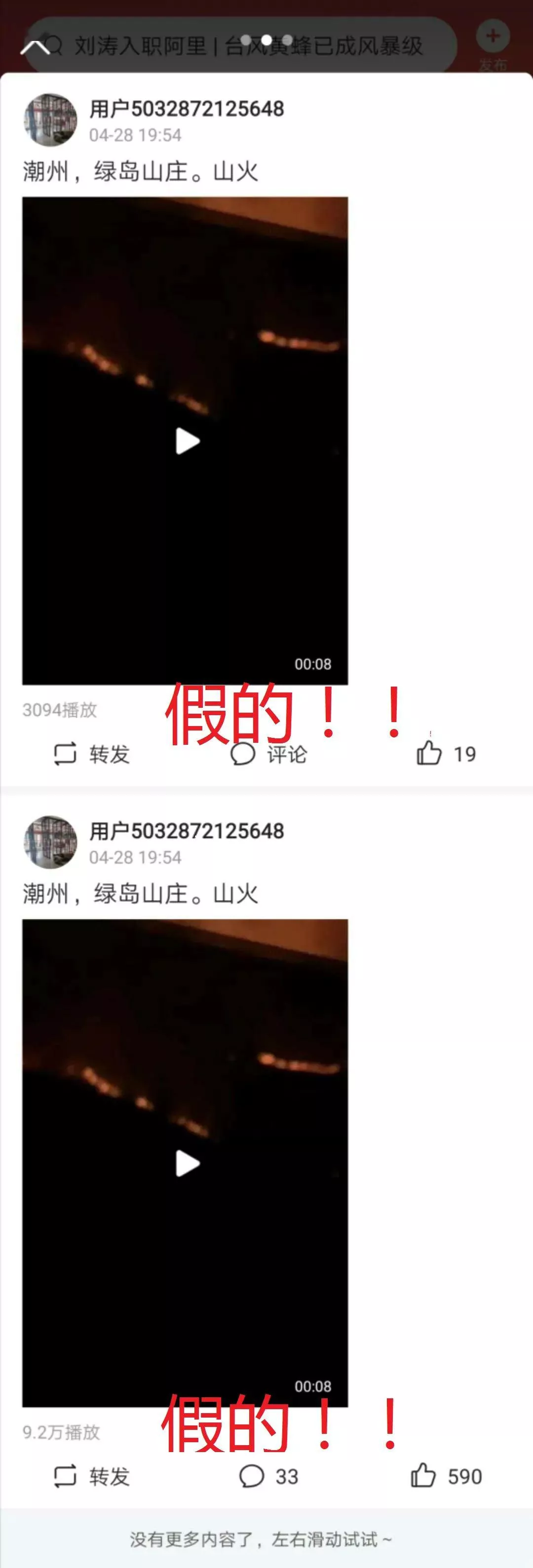533x1568 pixels.
Task: Repost (转发) the post with 9.2万播放
Action: 91,1476
